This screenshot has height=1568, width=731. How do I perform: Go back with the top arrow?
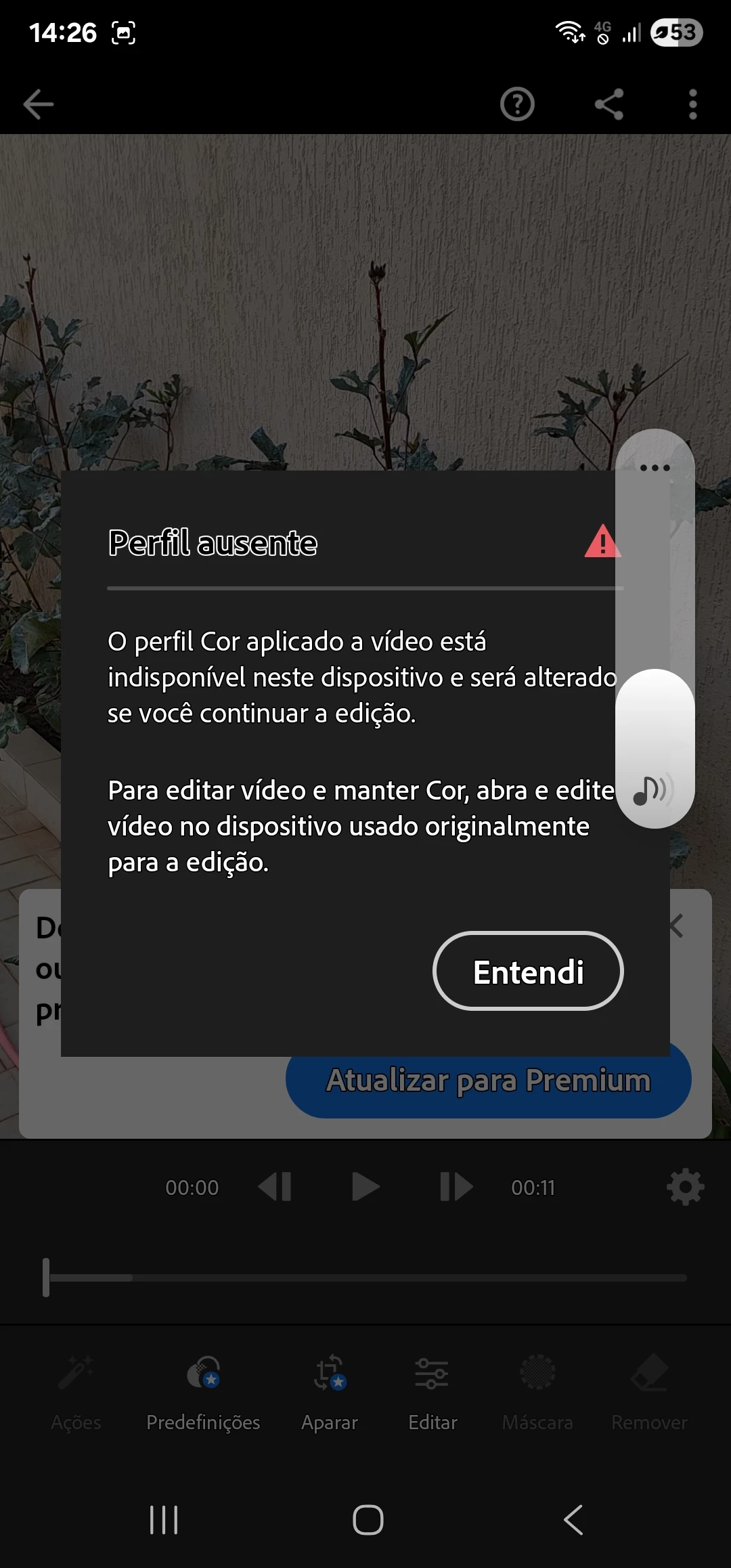click(39, 104)
